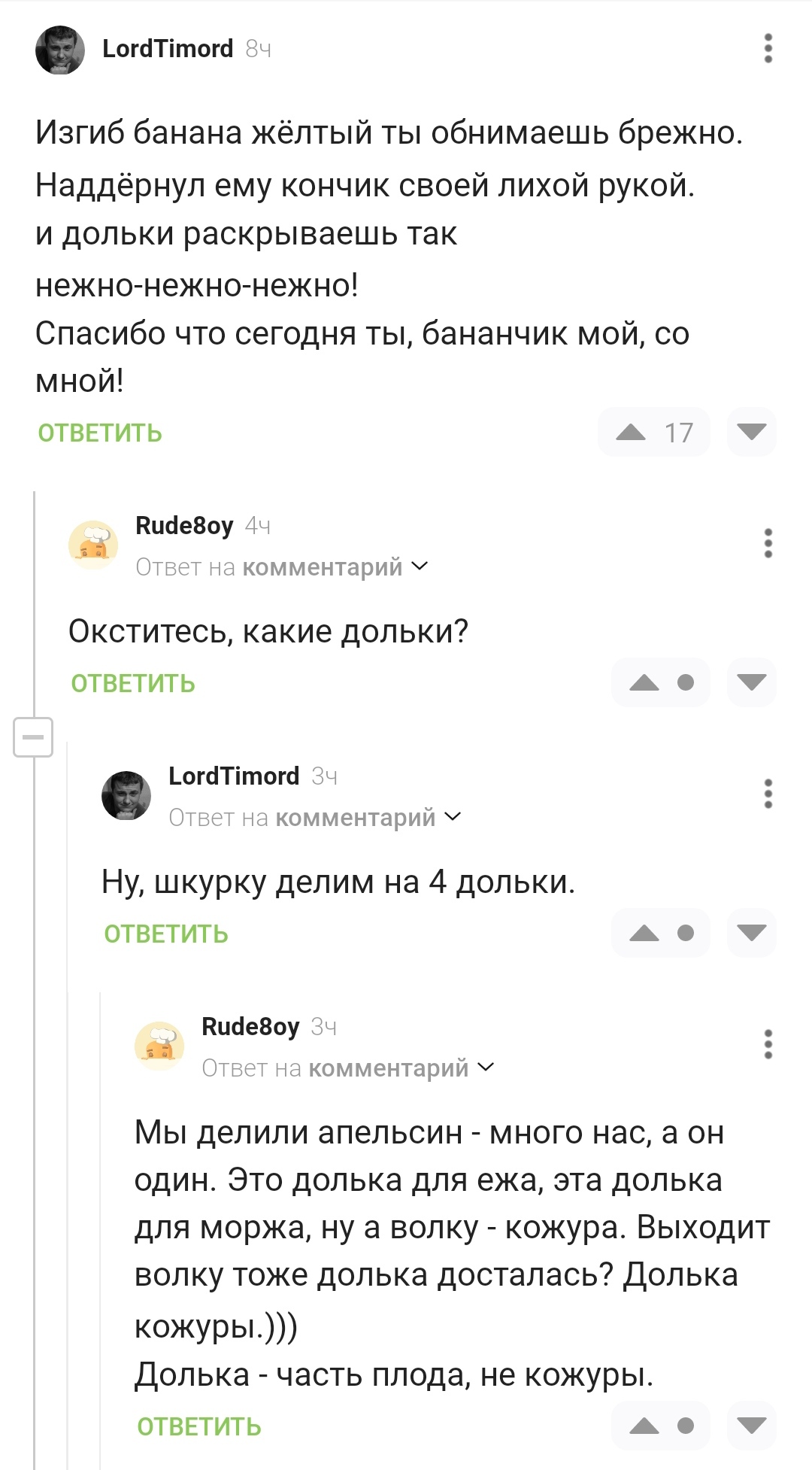This screenshot has width=812, height=1470.
Task: Open overflow menu on LordTimord's banana poem comment
Action: pyautogui.click(x=768, y=49)
